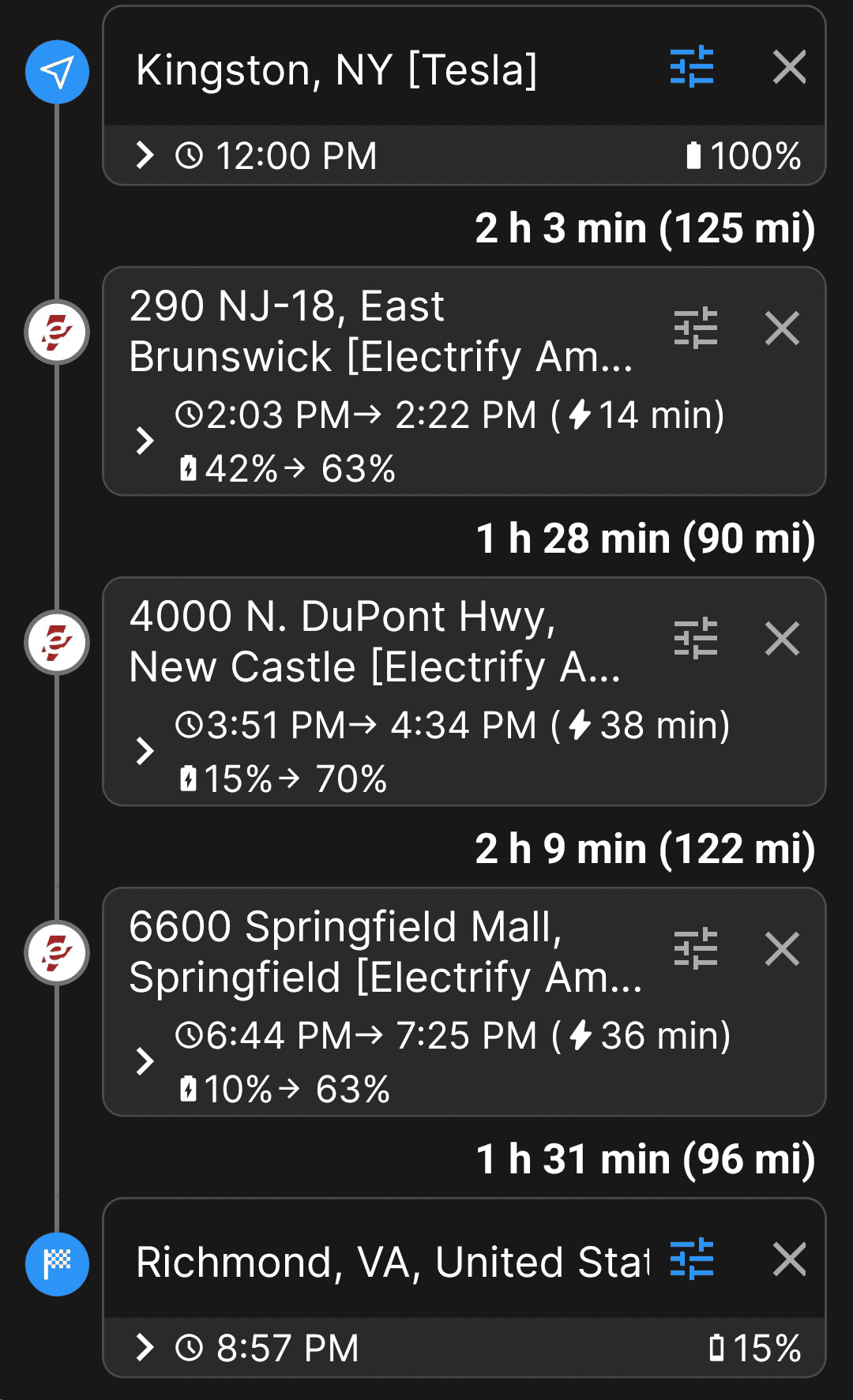Expand New Castle charging stop details

(x=145, y=751)
